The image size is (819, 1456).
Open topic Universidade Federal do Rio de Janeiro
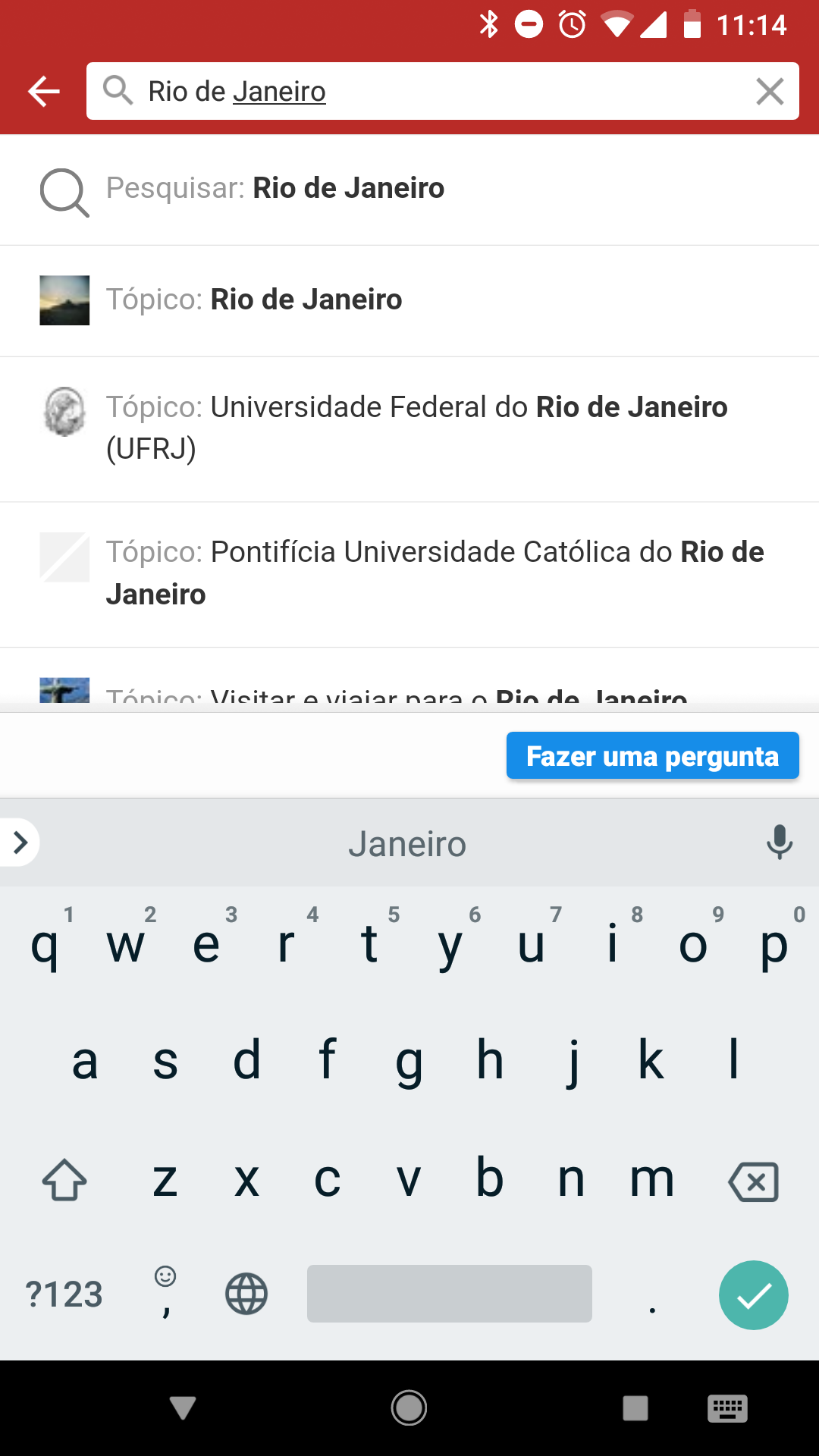pos(409,429)
